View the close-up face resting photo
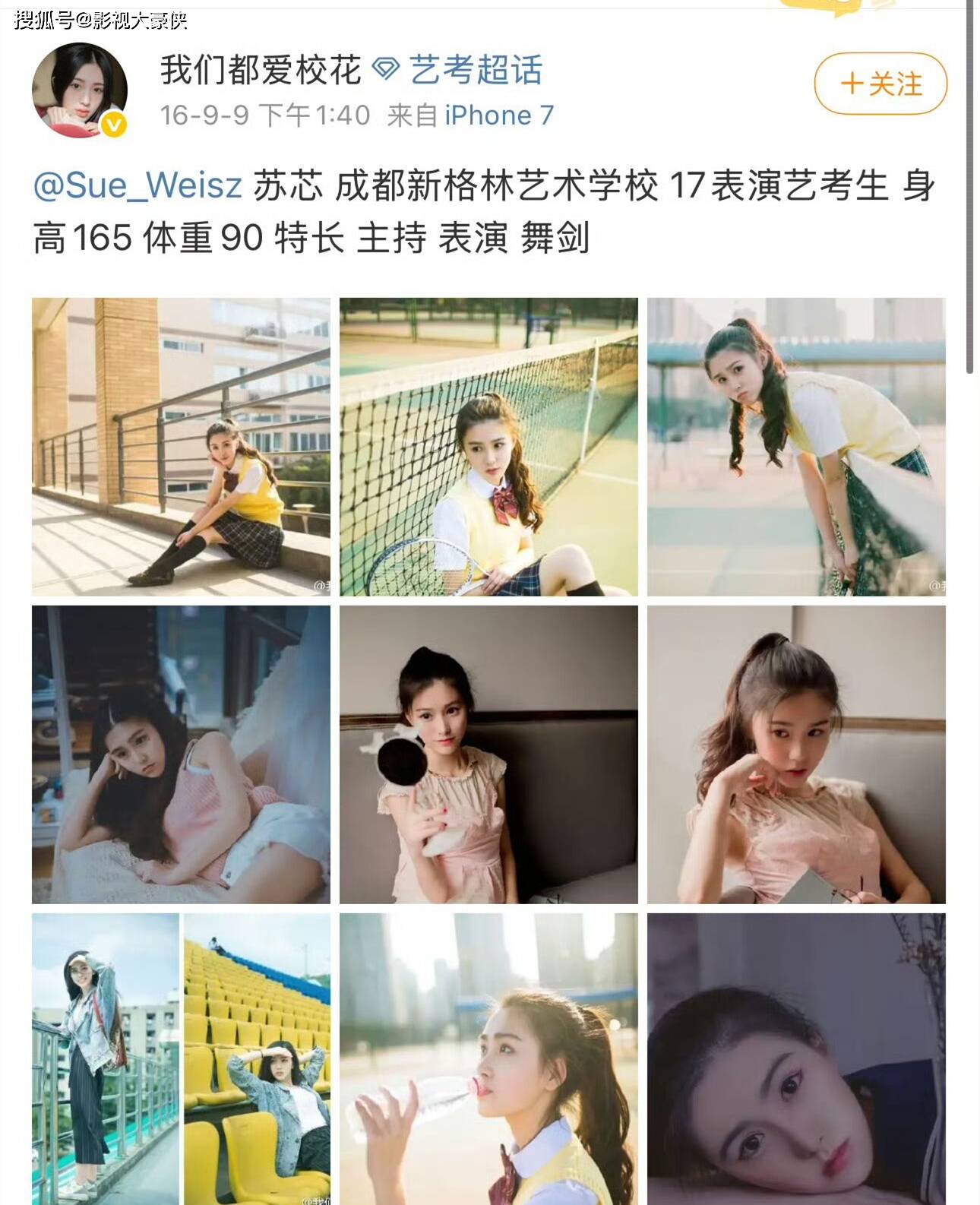 coord(796,1058)
